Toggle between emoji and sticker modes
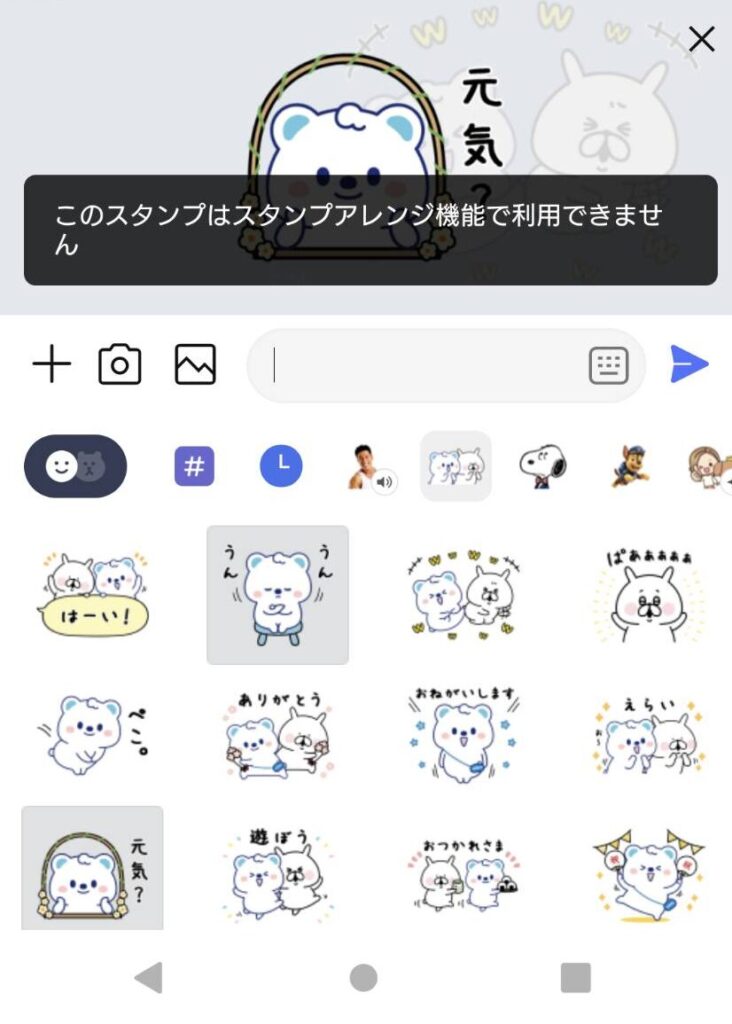The width and height of the screenshot is (732, 1024). tap(74, 464)
